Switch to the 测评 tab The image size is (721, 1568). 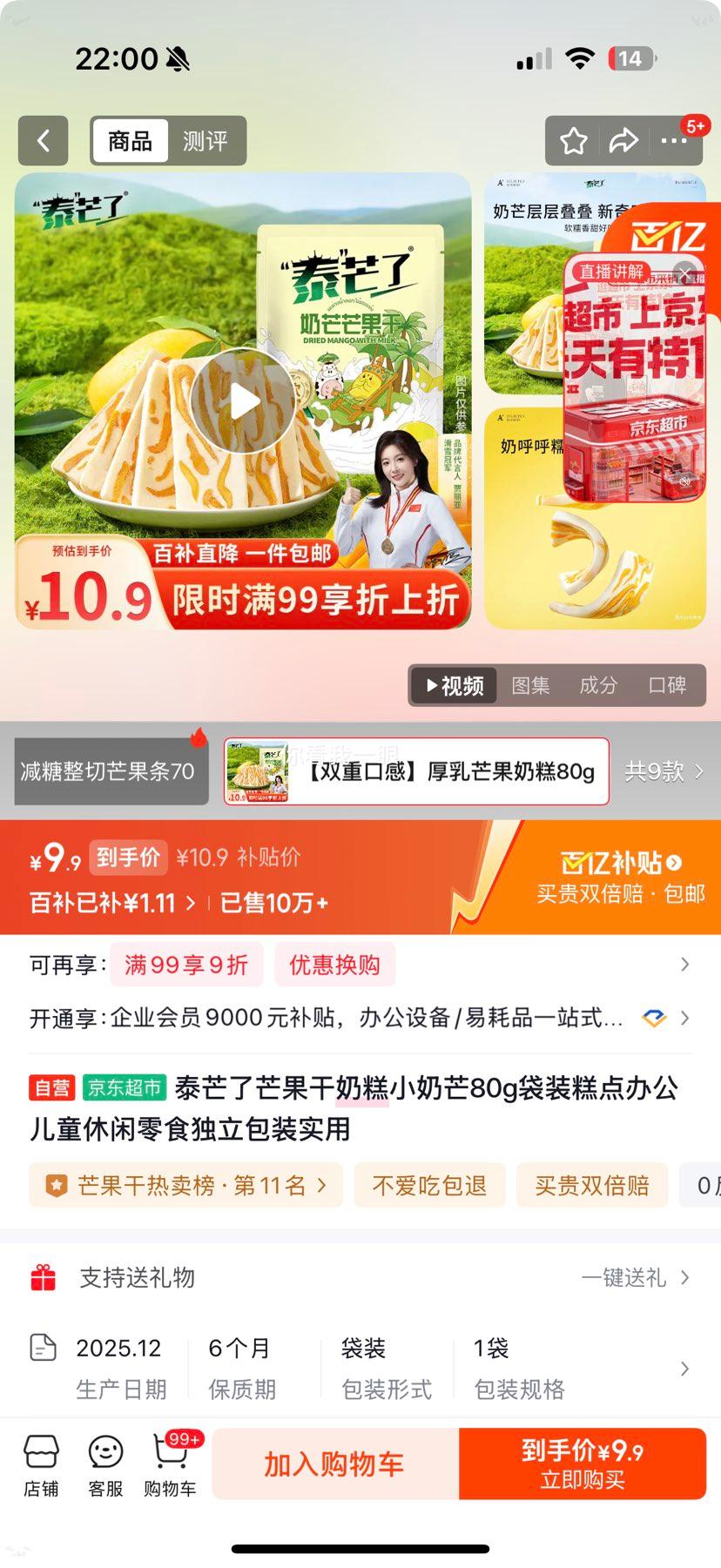coord(204,140)
